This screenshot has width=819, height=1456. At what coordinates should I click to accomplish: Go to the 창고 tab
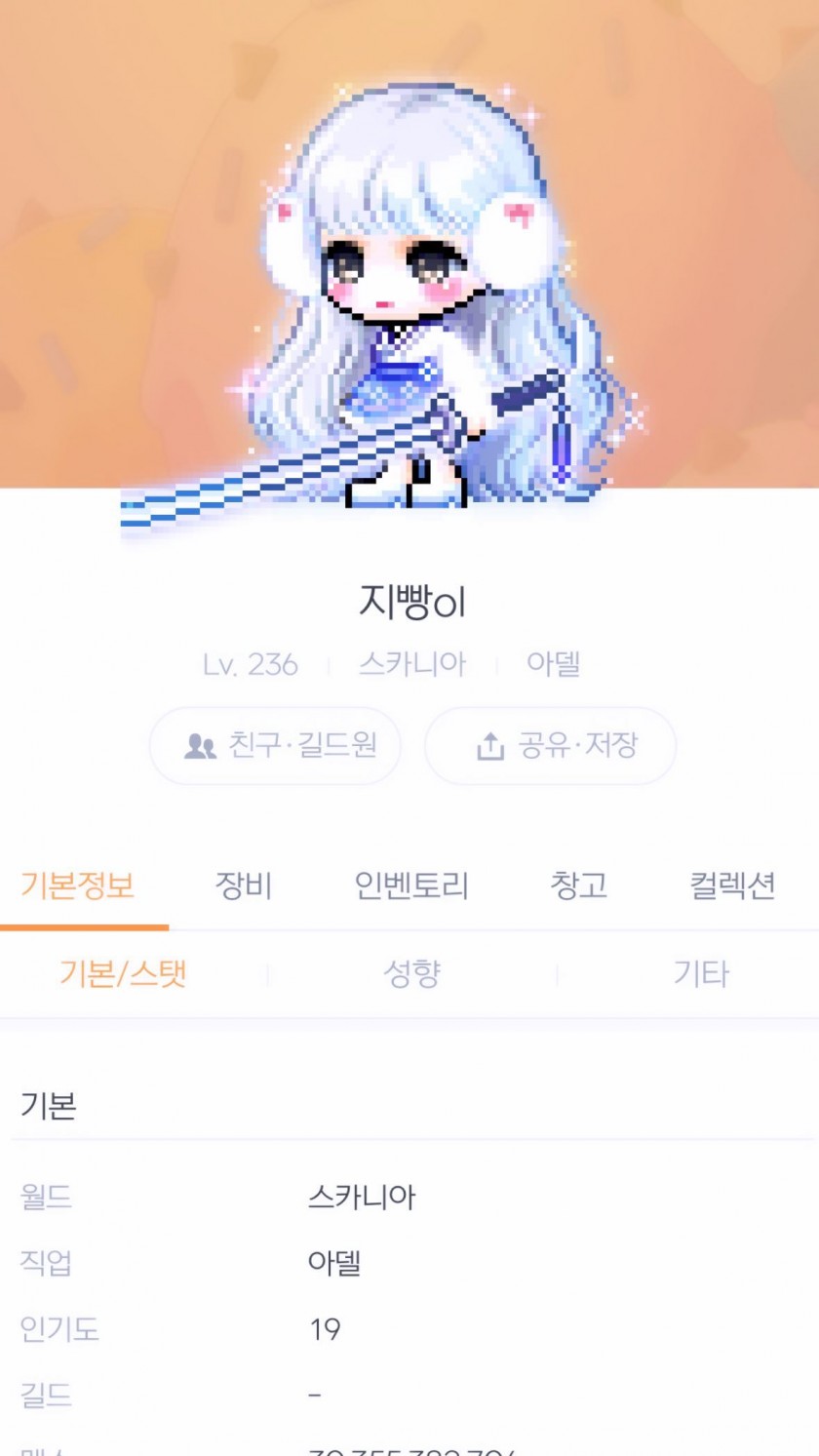(x=578, y=885)
